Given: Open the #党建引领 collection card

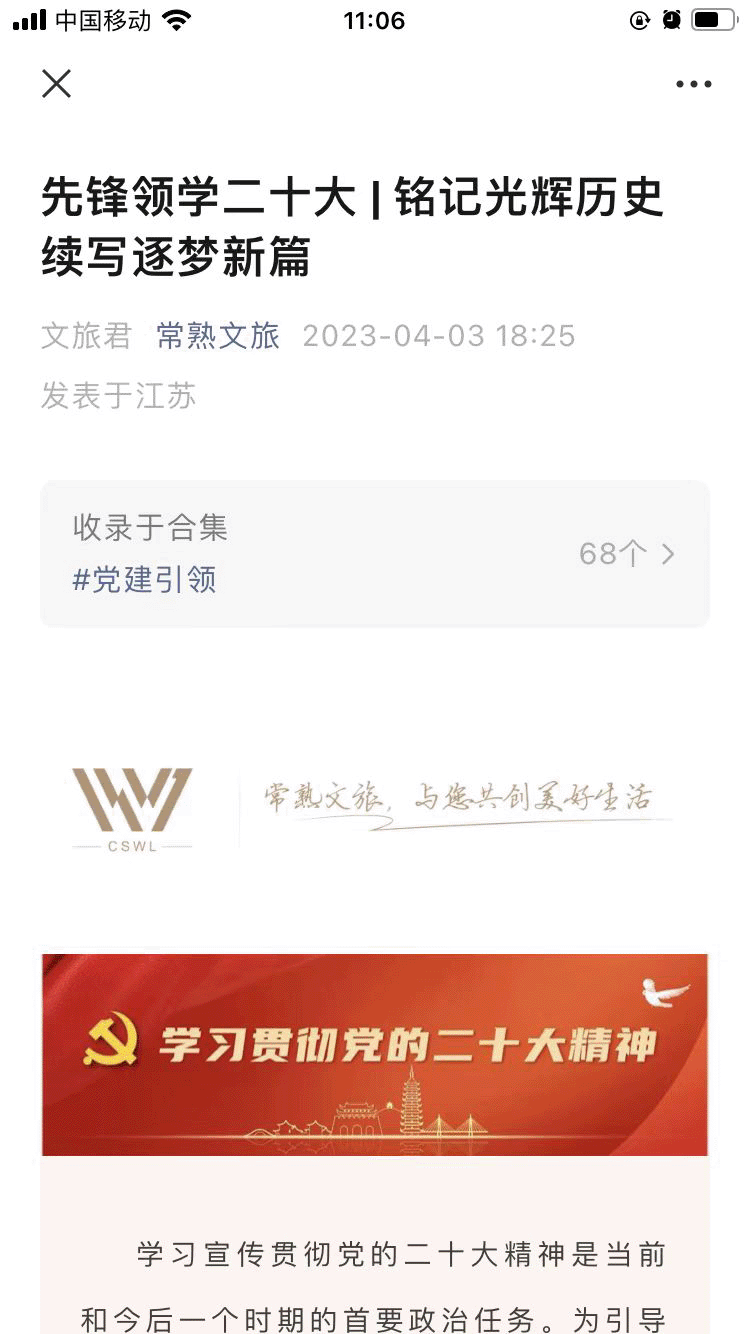Looking at the screenshot, I should click(x=374, y=554).
